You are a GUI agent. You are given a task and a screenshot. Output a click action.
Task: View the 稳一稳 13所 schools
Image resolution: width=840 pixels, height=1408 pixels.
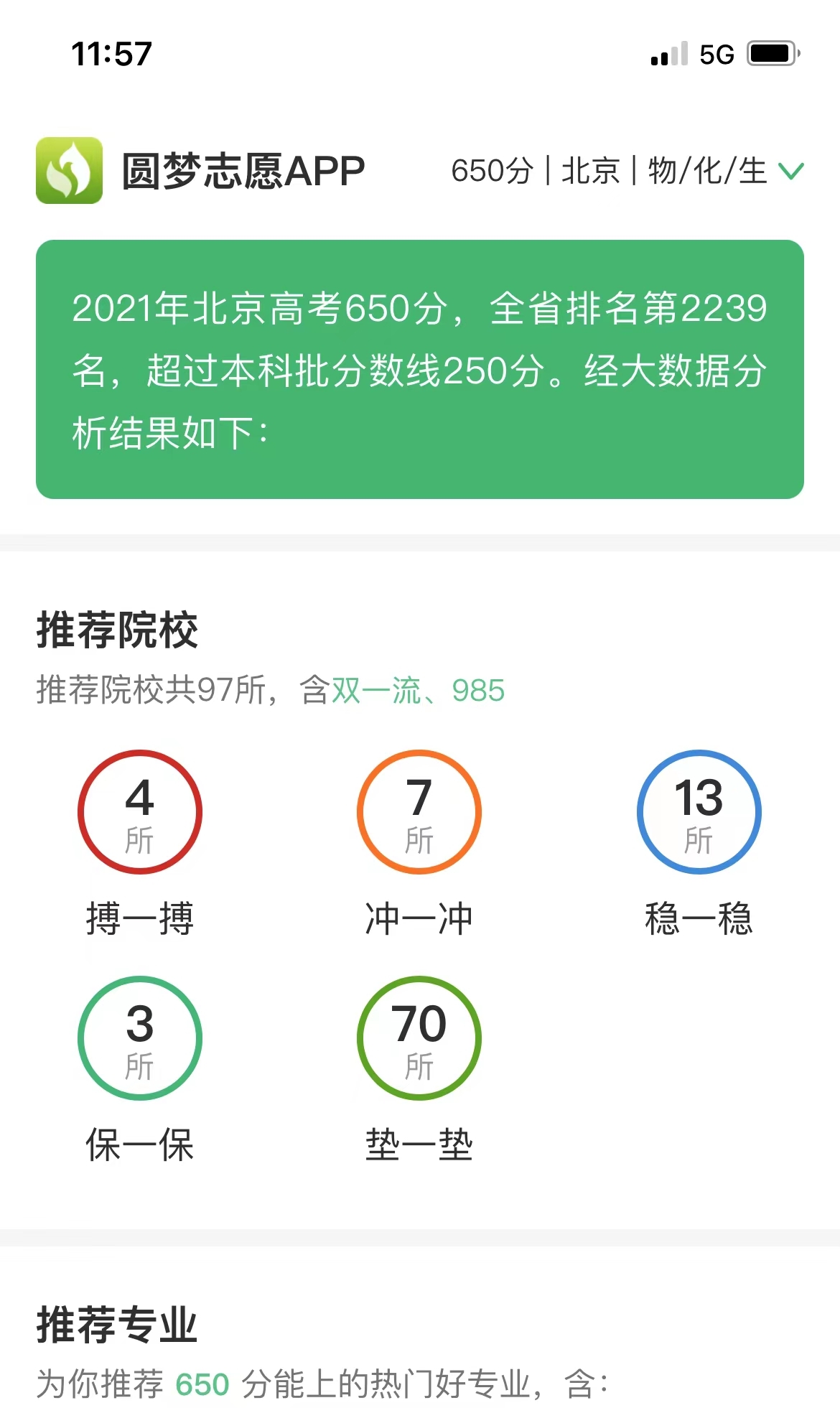click(699, 812)
